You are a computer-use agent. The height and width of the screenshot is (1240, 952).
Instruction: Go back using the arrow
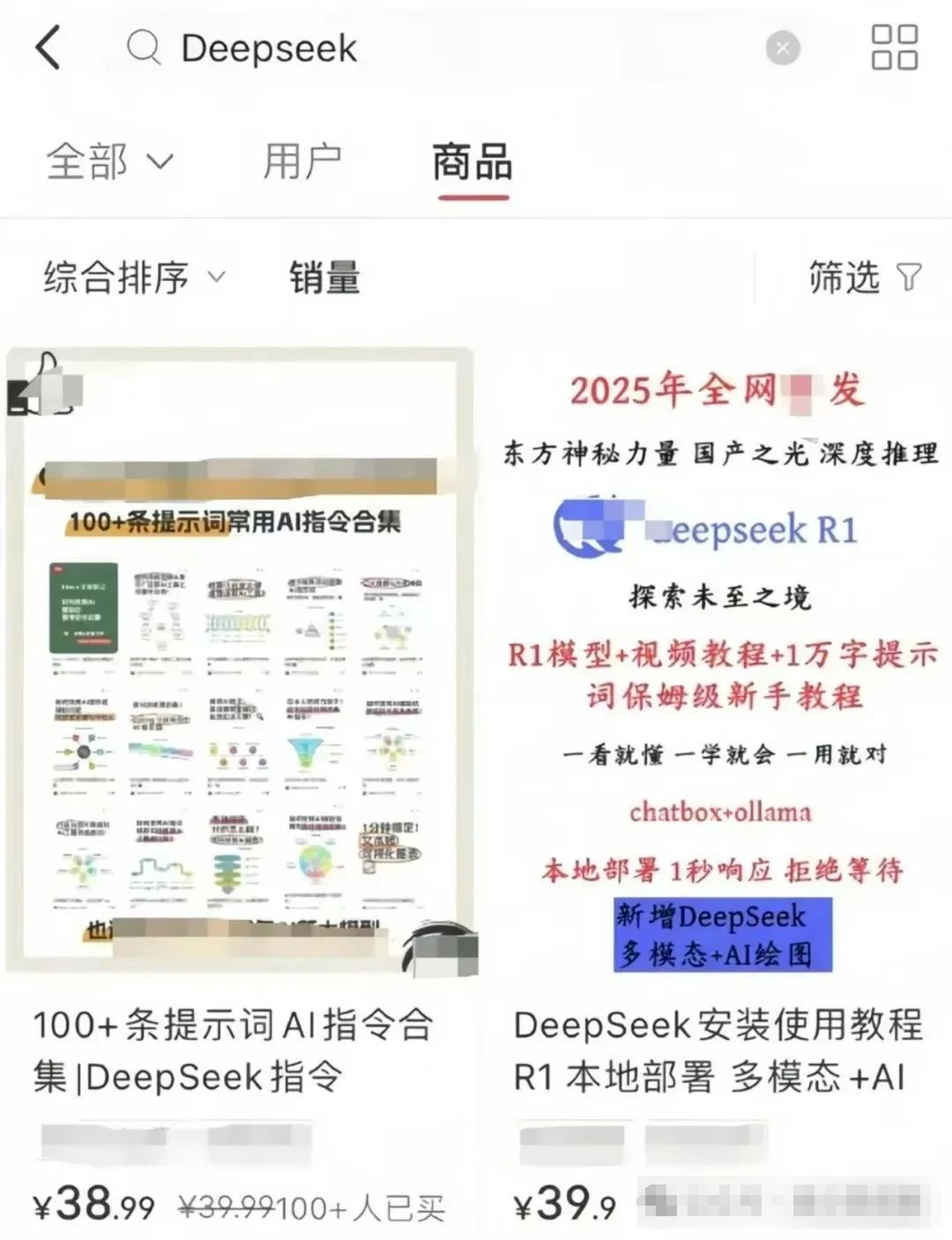pos(48,48)
